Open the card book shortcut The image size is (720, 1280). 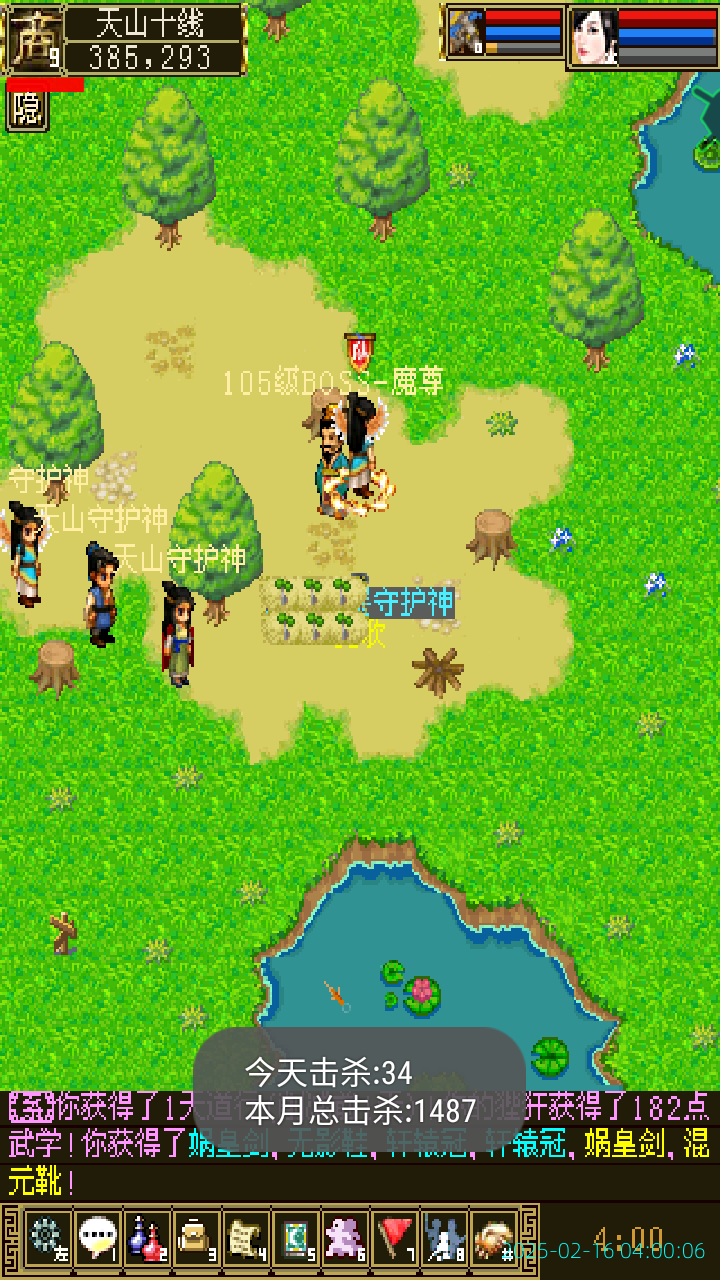(x=296, y=1238)
